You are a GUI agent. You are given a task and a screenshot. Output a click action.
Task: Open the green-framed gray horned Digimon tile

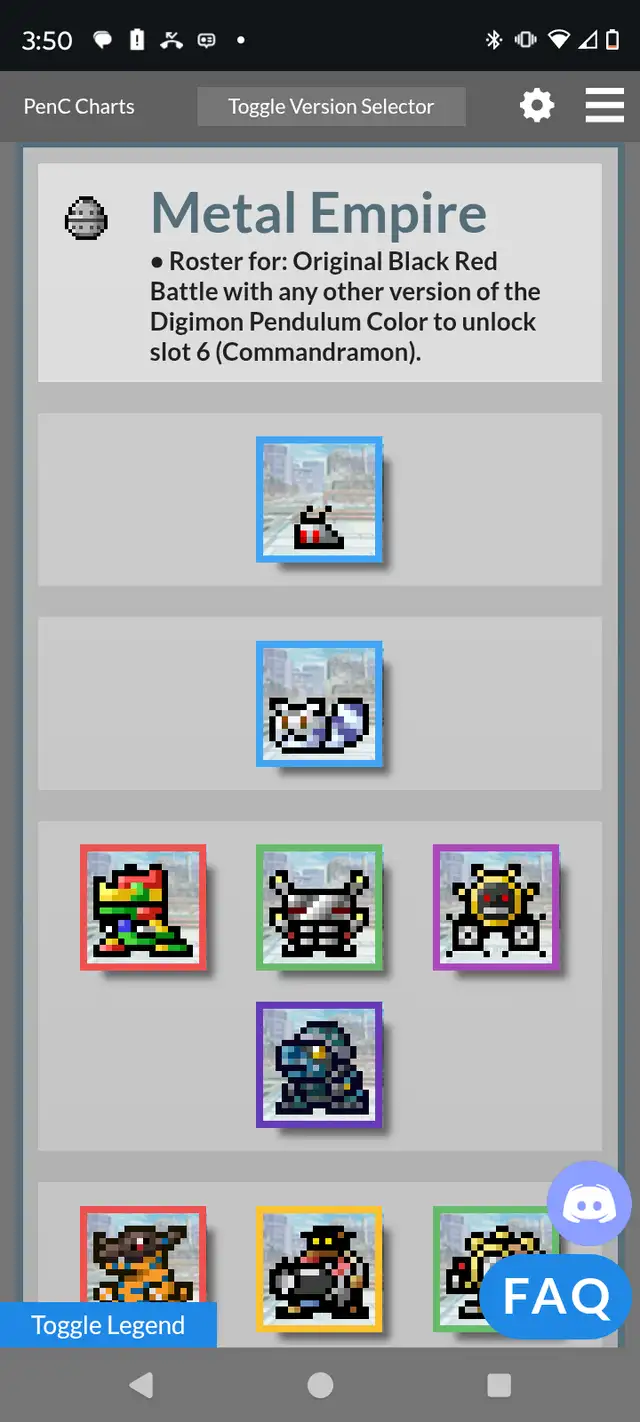[x=319, y=907]
